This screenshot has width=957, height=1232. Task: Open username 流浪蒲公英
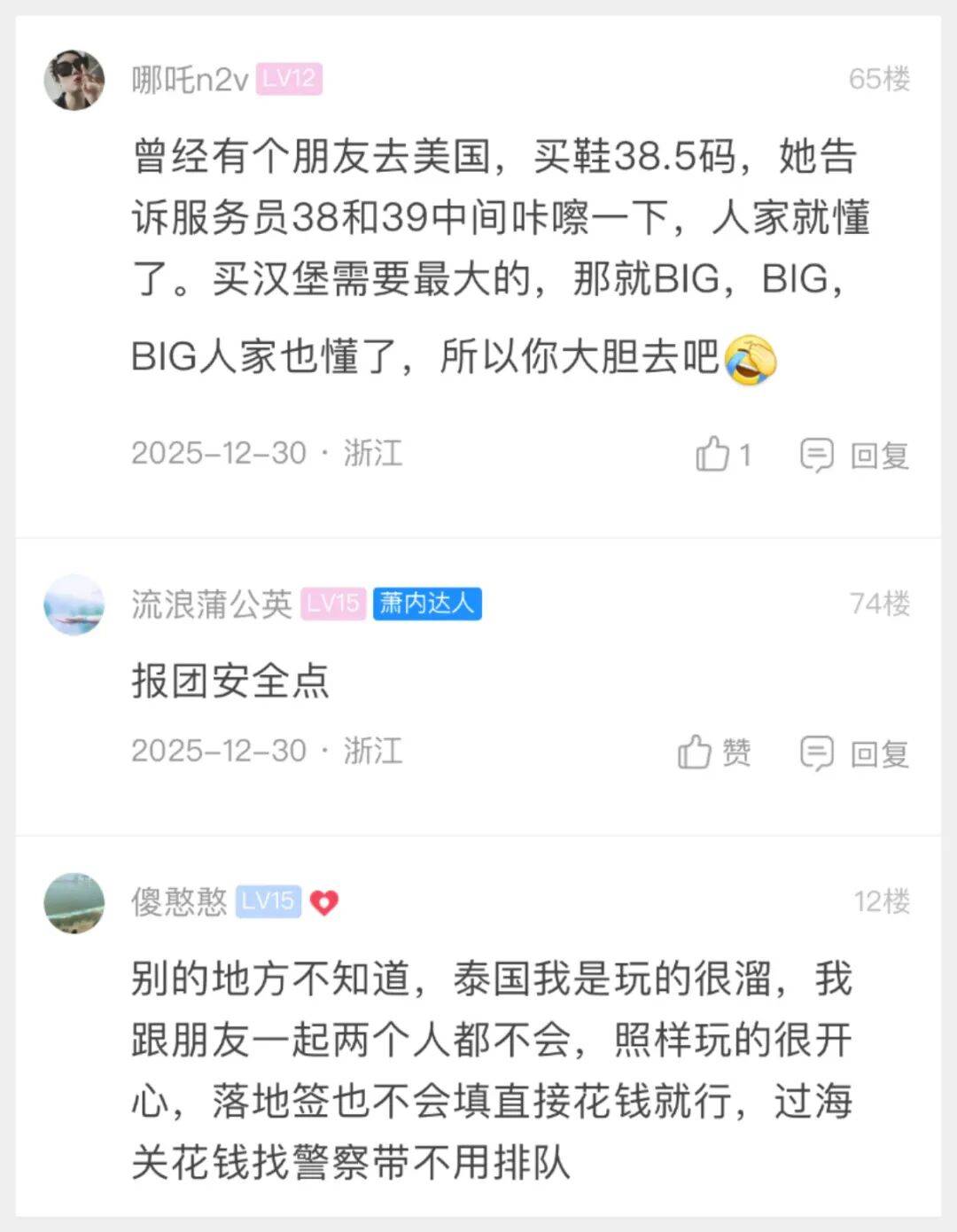point(212,604)
